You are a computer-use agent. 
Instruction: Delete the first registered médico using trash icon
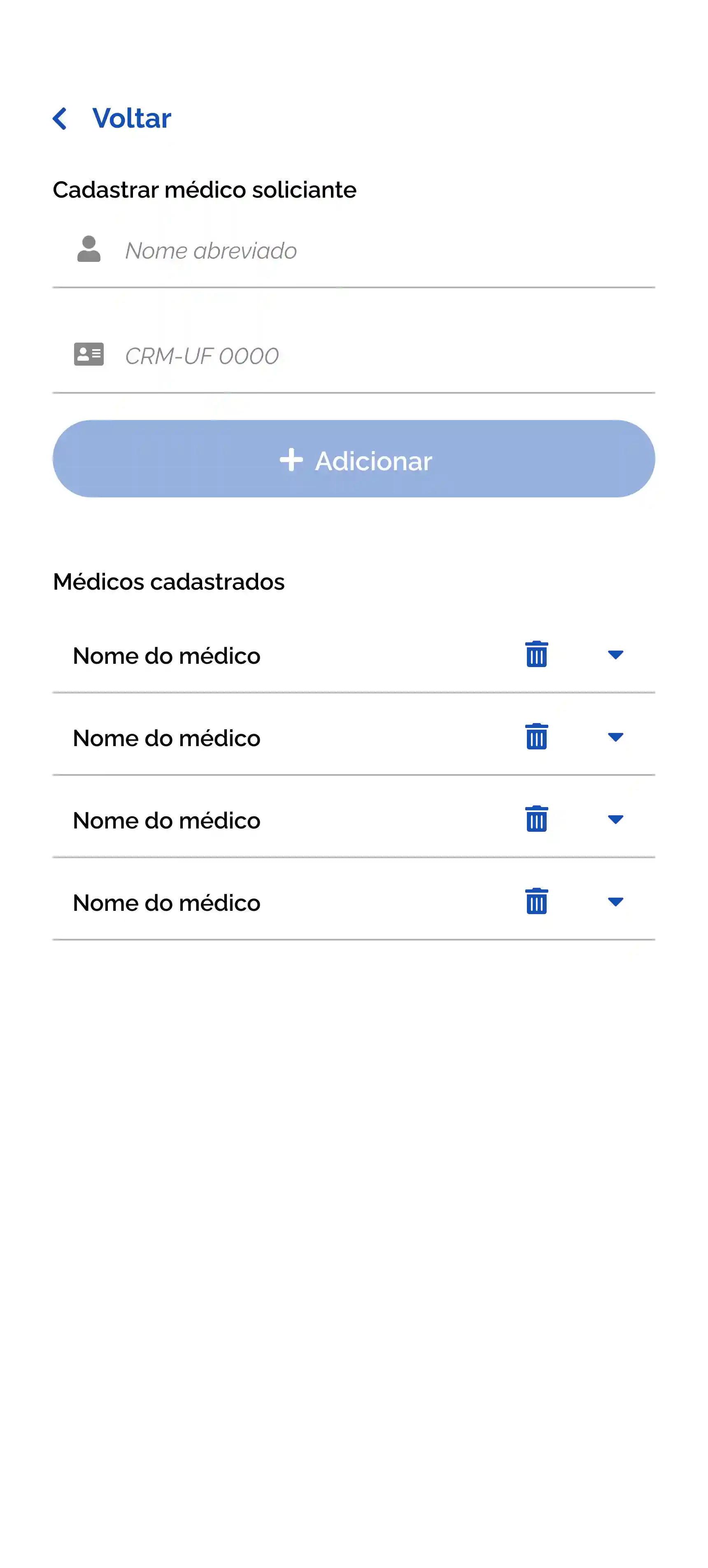(535, 655)
